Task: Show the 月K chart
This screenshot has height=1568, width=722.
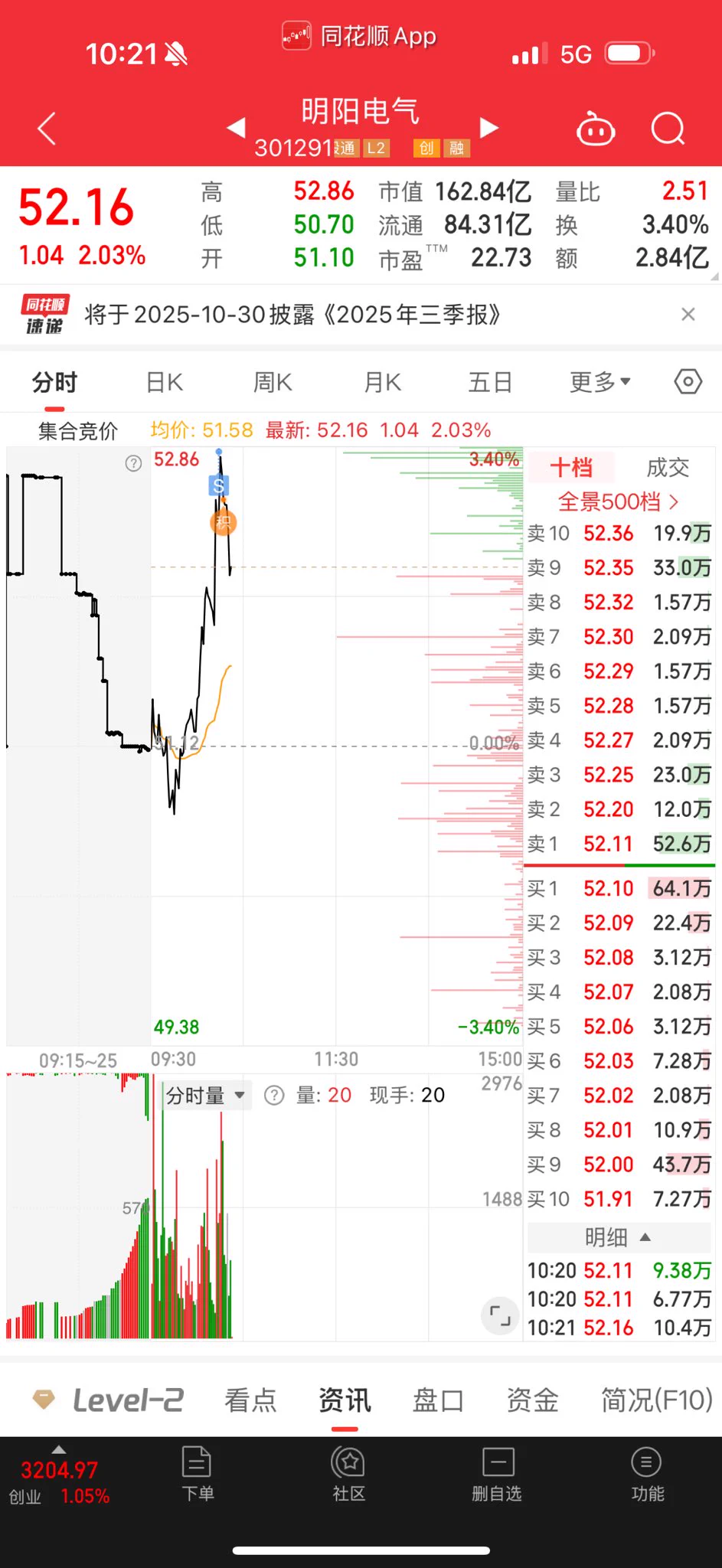Action: pyautogui.click(x=382, y=382)
